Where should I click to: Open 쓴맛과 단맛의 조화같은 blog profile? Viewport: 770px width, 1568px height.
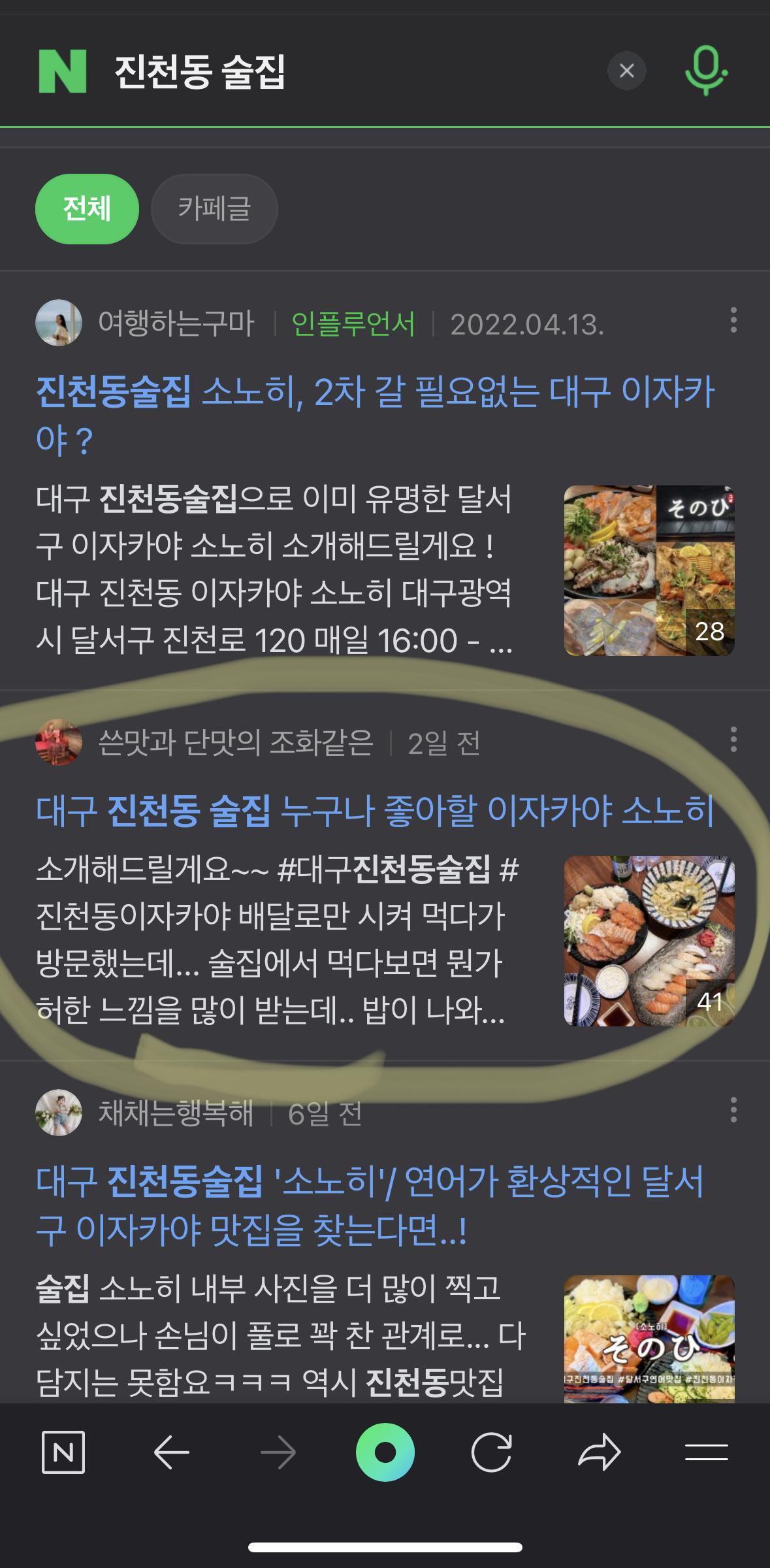[235, 743]
